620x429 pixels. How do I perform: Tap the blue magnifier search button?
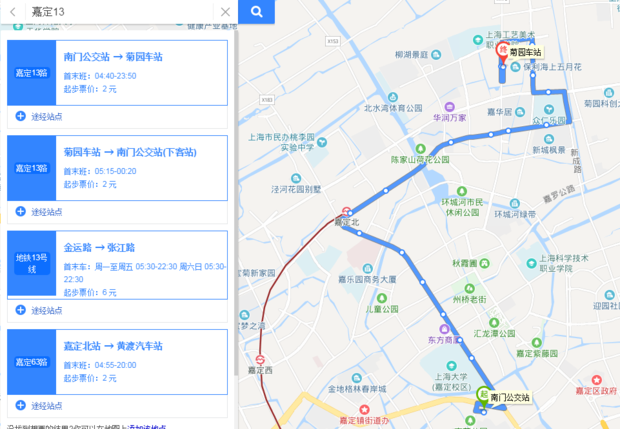pyautogui.click(x=256, y=12)
